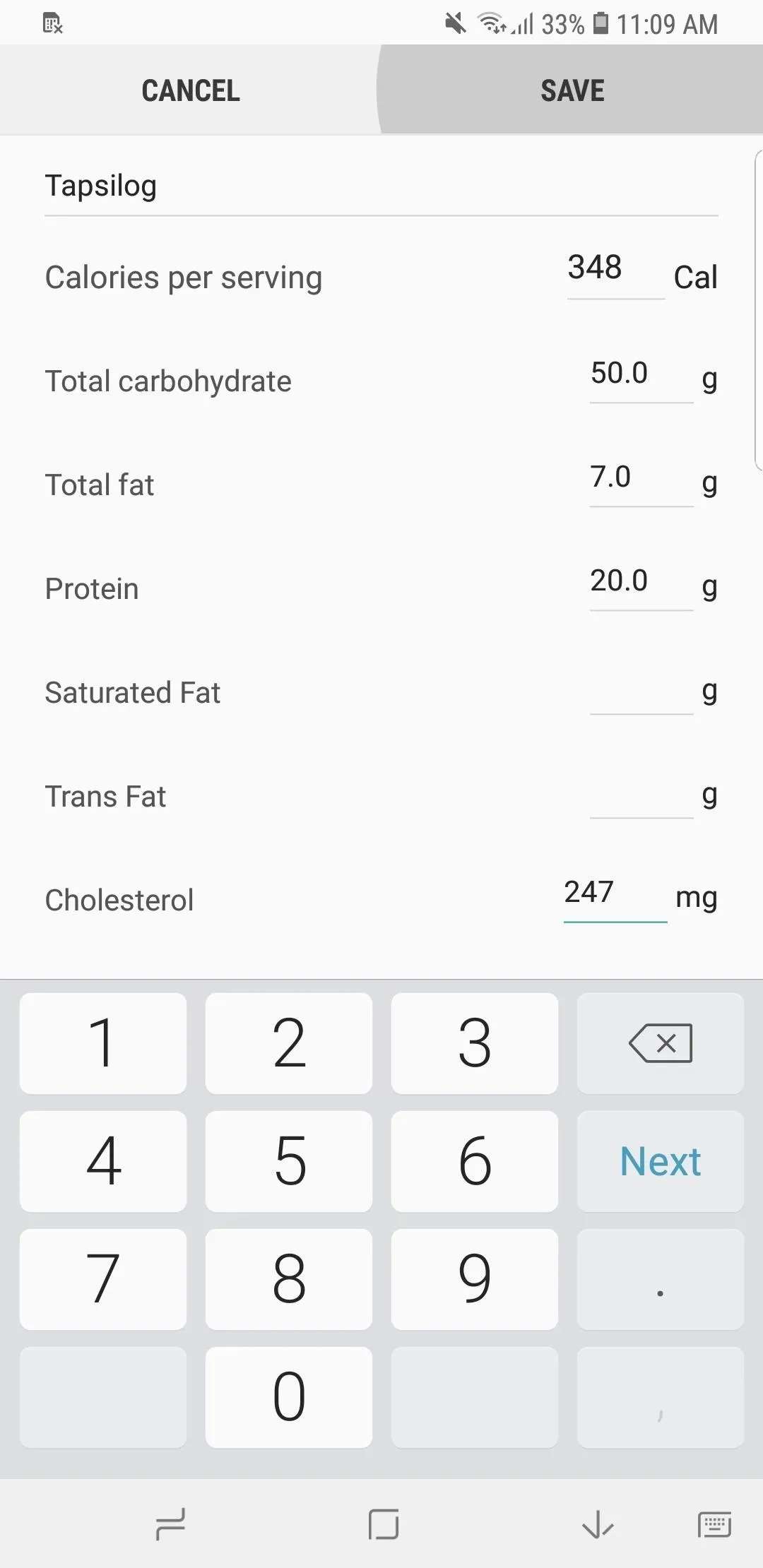Screen dimensions: 763x1568
Task: Open the keyboard switcher icon
Action: tap(714, 1524)
